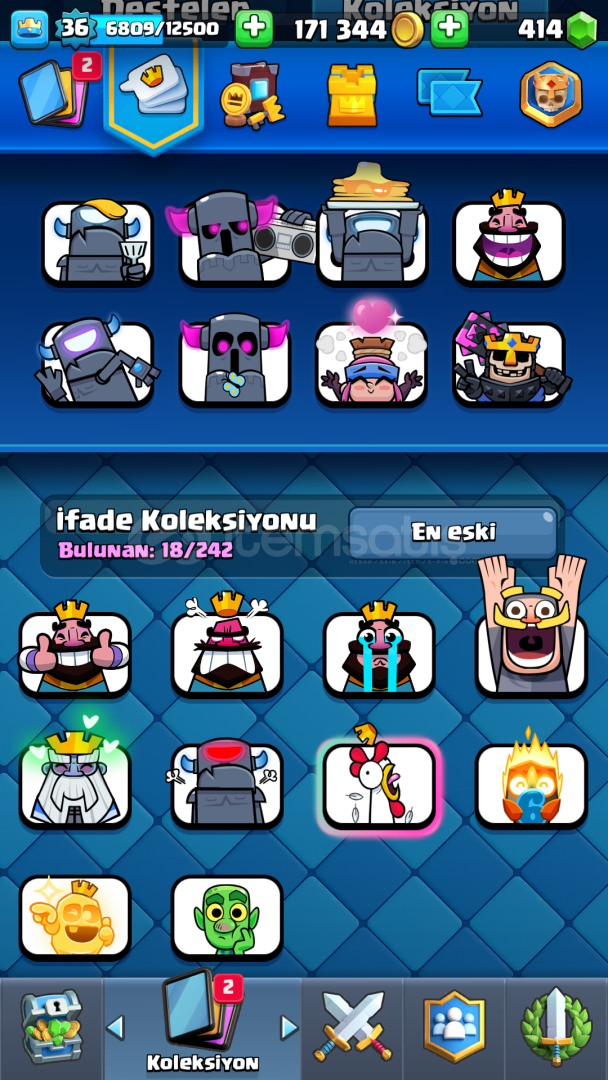Open the events sword and laurel tab
Image resolution: width=608 pixels, height=1080 pixels.
(x=556, y=1027)
